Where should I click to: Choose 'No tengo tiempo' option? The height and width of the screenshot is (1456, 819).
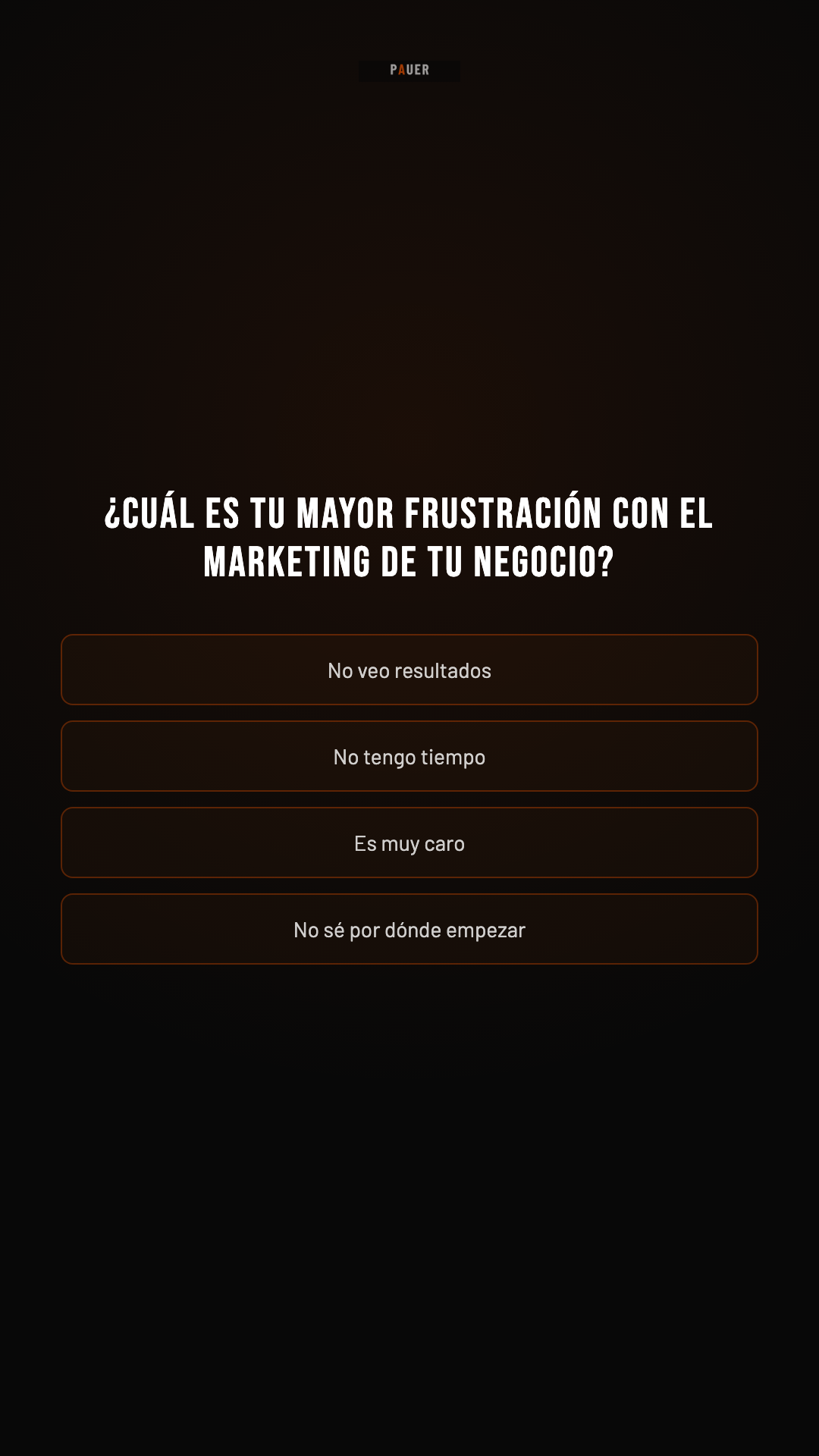[409, 756]
